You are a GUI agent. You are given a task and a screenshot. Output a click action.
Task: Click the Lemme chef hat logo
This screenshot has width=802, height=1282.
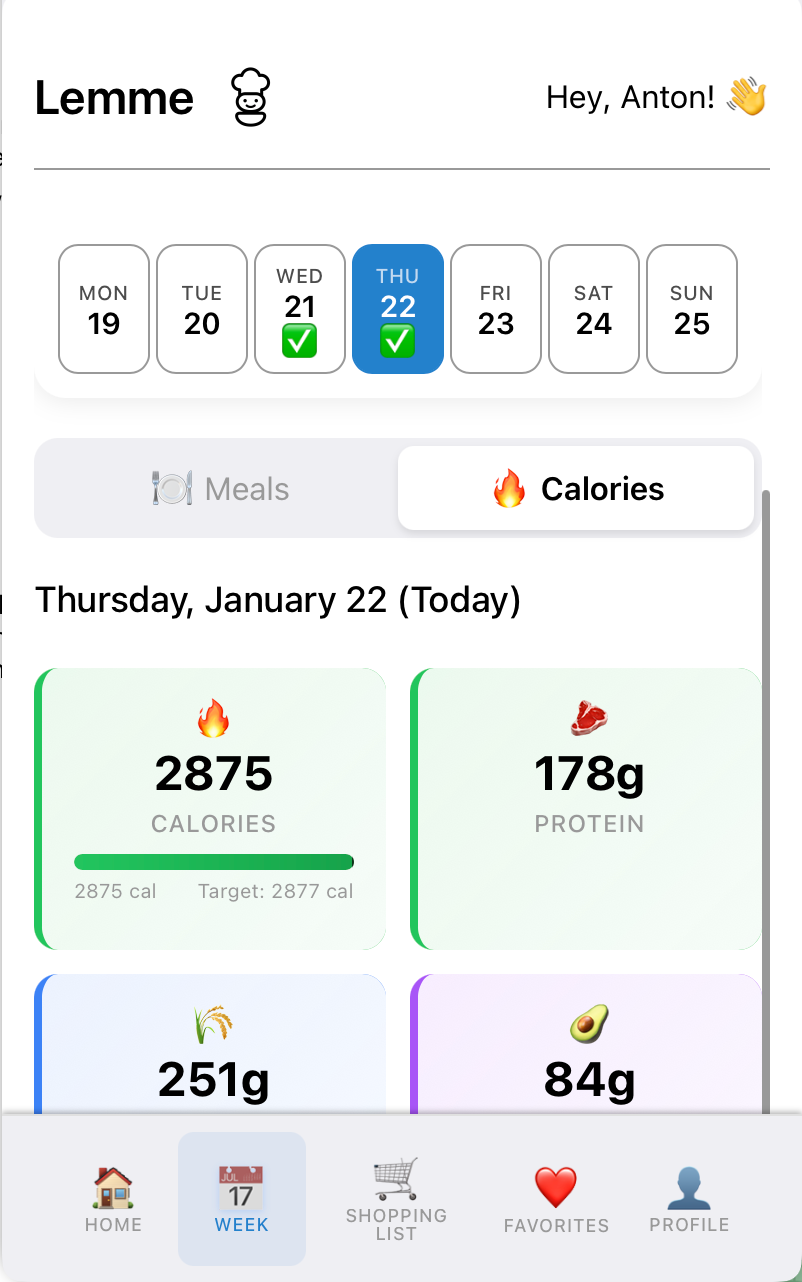click(248, 96)
